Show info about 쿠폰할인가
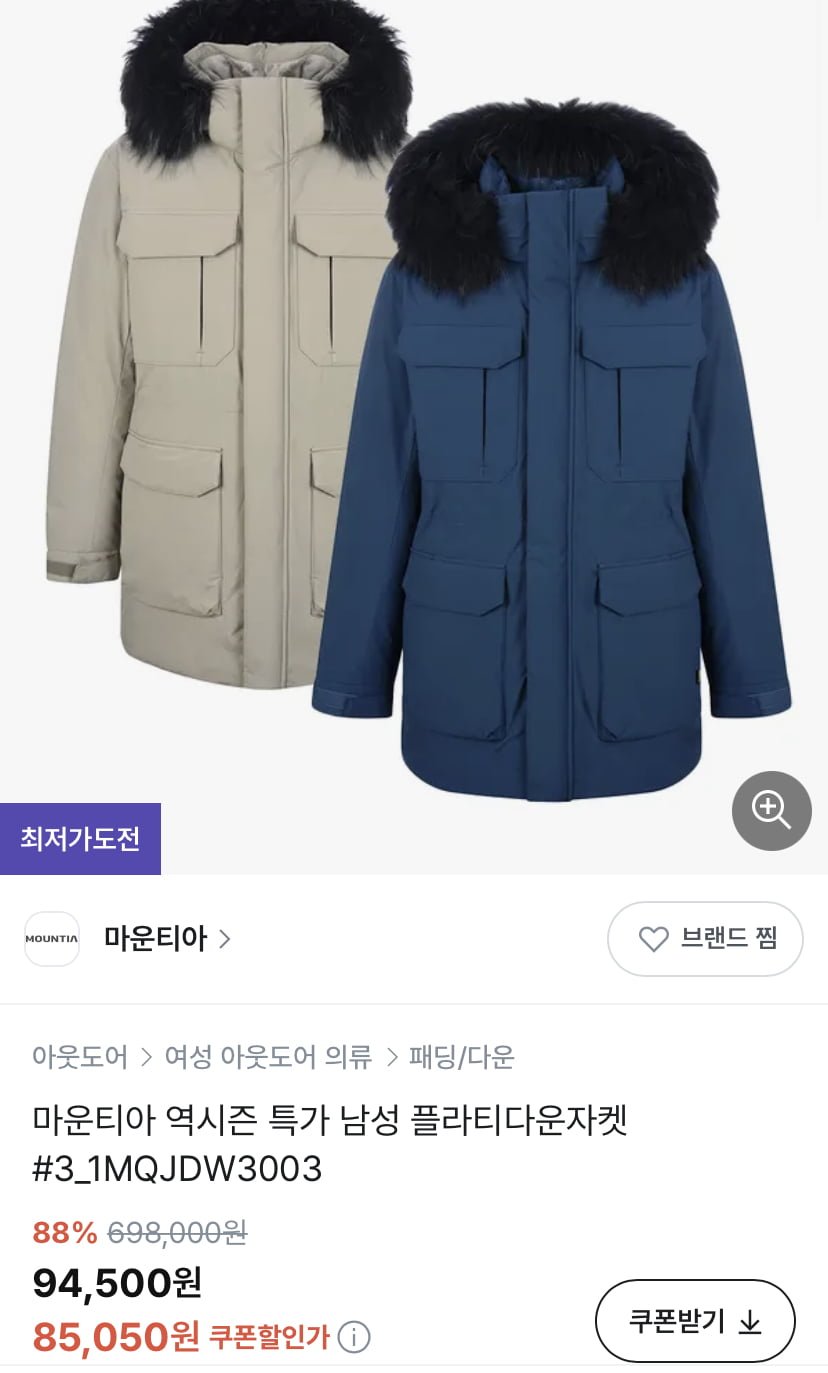This screenshot has height=1373, width=828. pos(354,1337)
